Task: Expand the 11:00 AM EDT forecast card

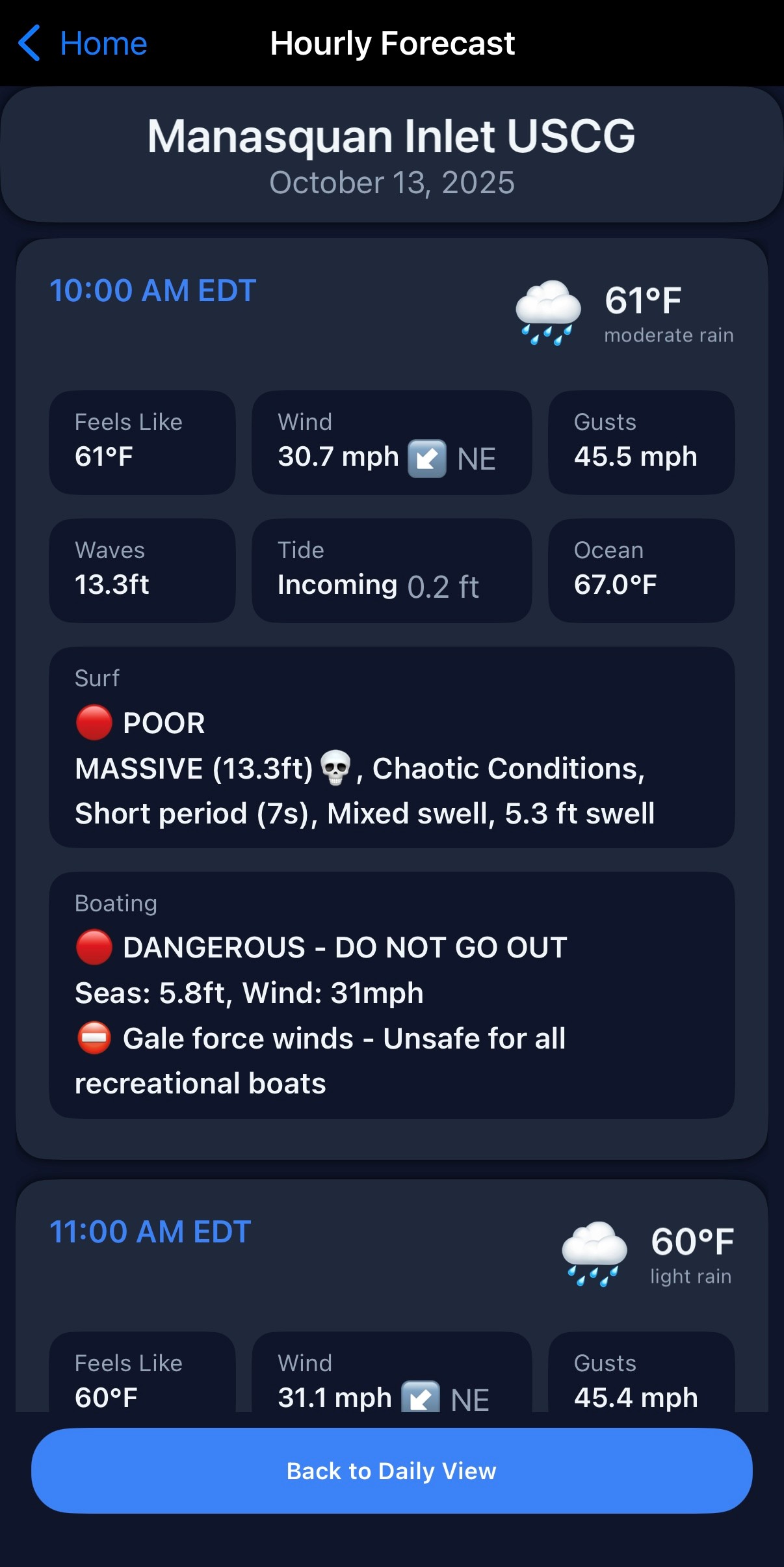Action: pos(151,1231)
